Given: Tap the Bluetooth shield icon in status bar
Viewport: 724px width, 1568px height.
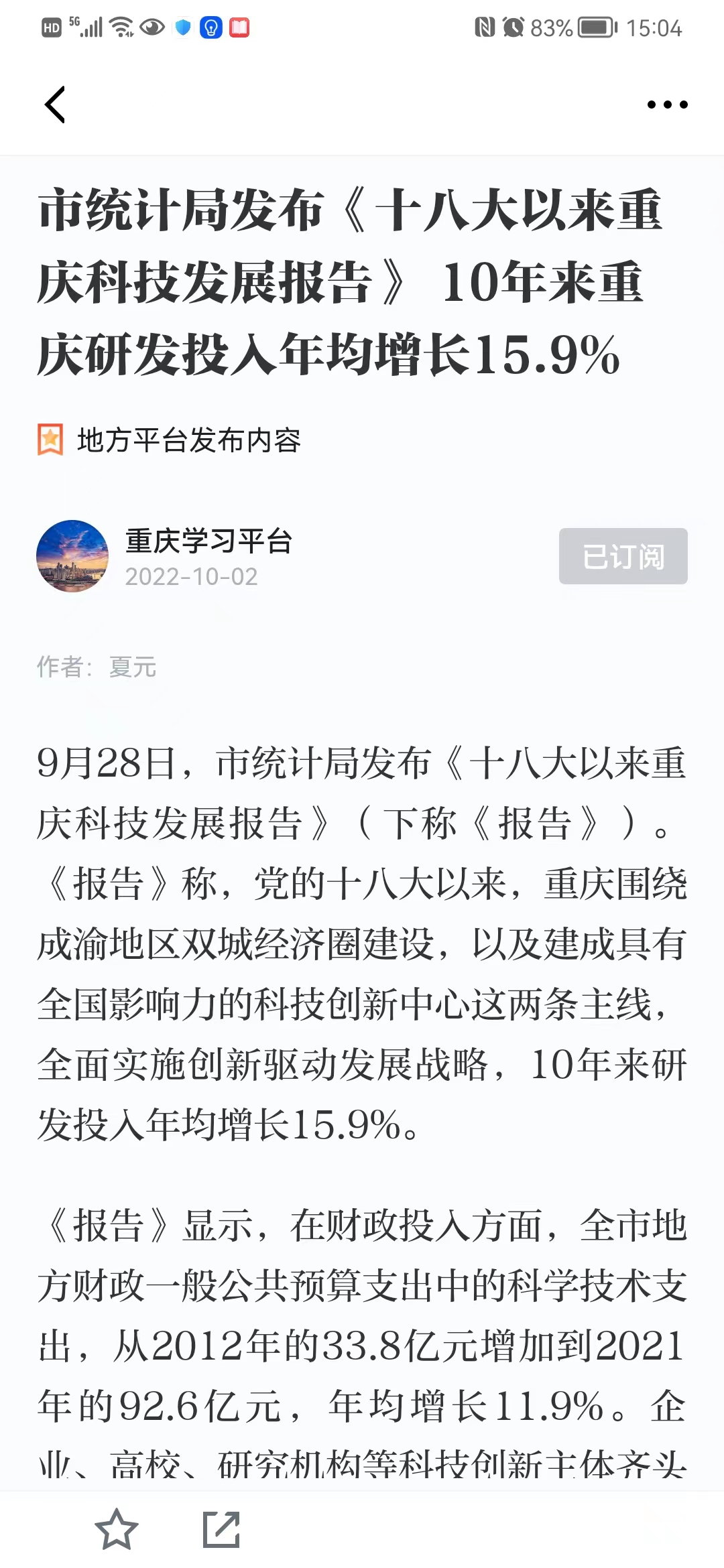Looking at the screenshot, I should point(181,28).
